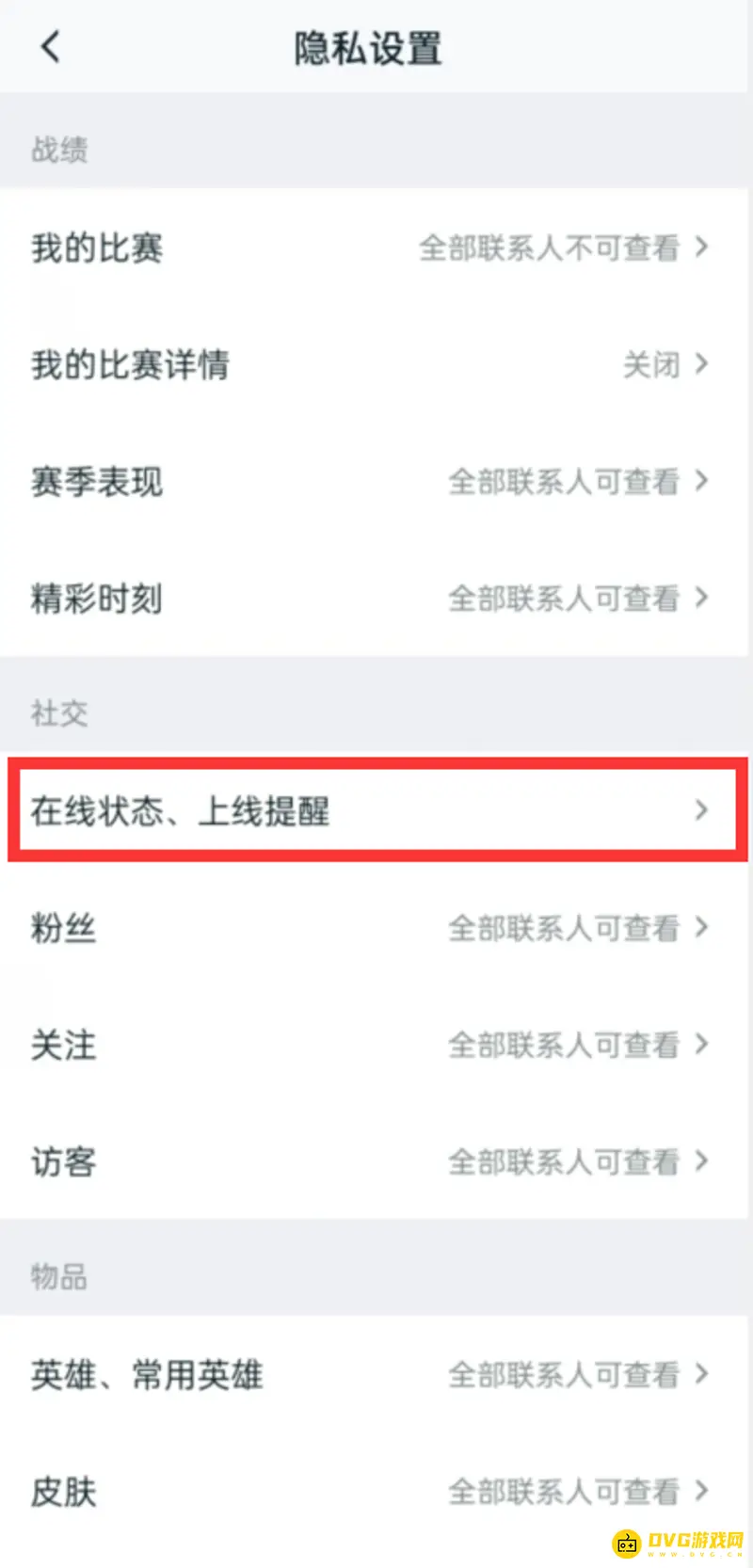The width and height of the screenshot is (753, 1568).
Task: Select the 我的比赛 row
Action: point(376,248)
